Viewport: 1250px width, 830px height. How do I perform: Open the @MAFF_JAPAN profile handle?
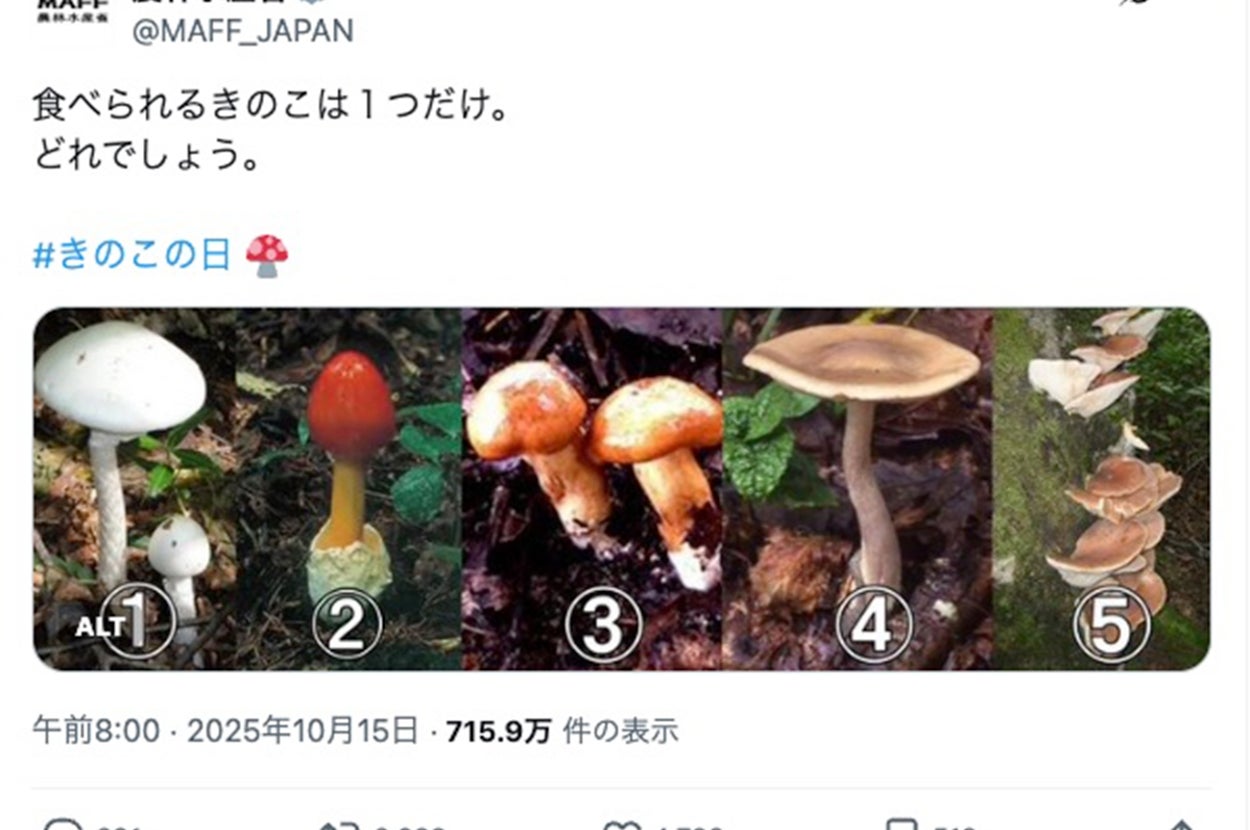click(243, 31)
